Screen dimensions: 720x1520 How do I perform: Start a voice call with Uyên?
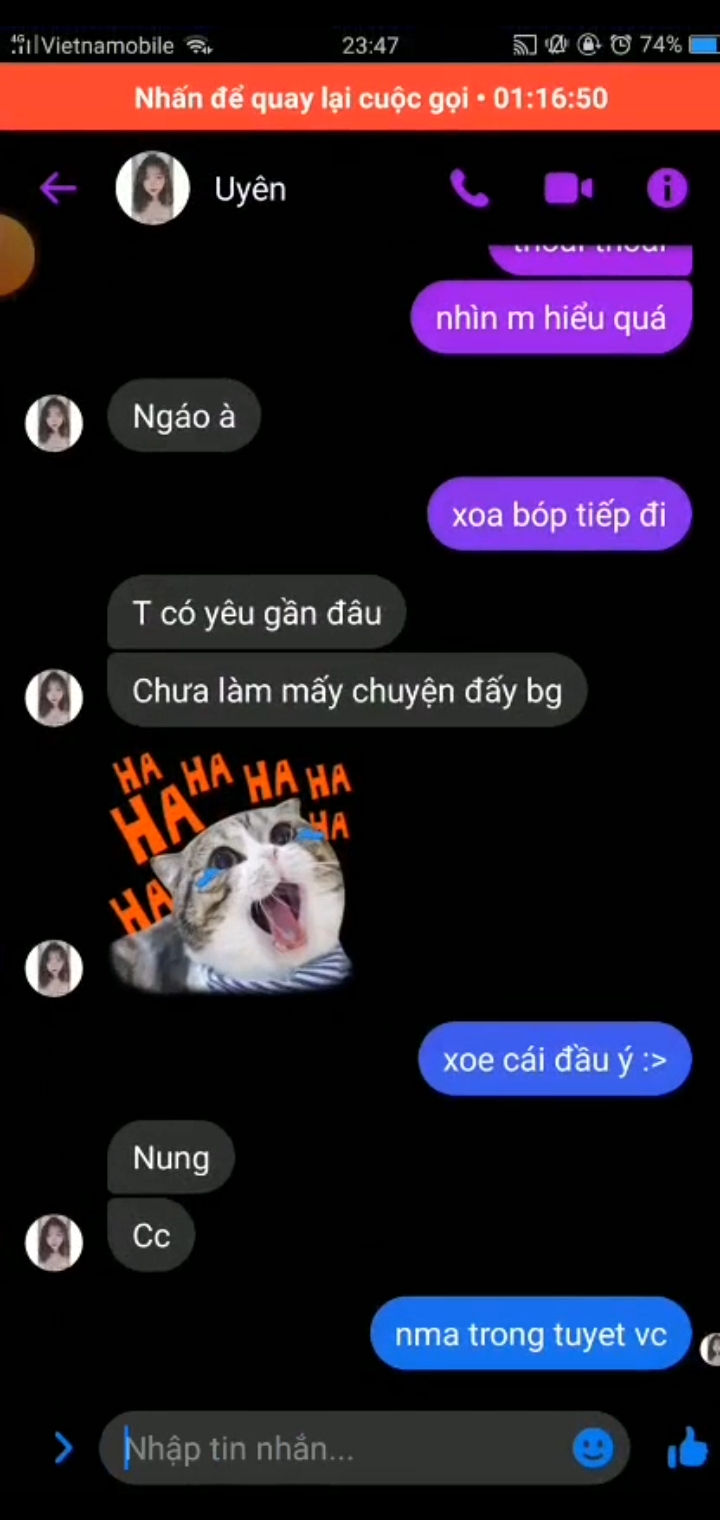pos(469,188)
